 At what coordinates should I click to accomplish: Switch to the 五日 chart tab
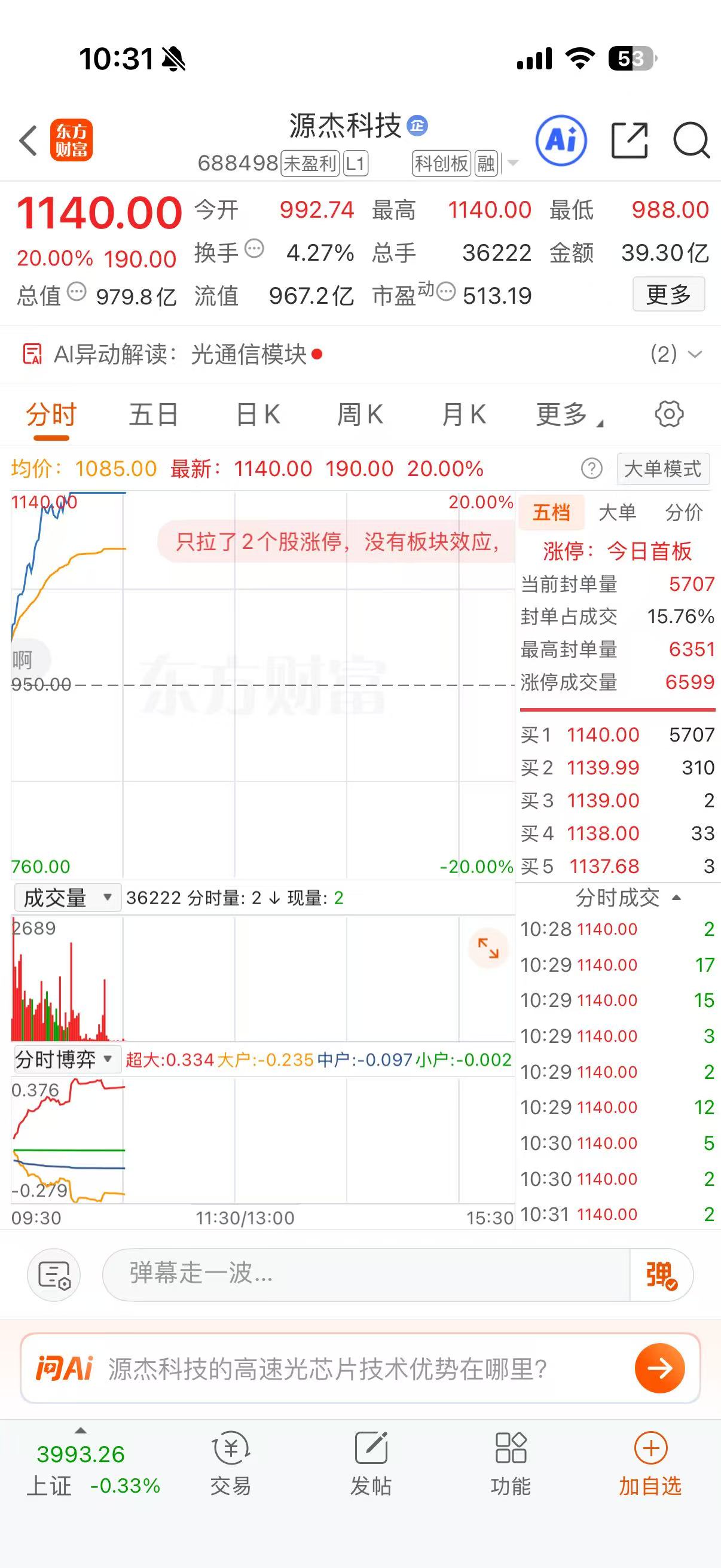(153, 415)
